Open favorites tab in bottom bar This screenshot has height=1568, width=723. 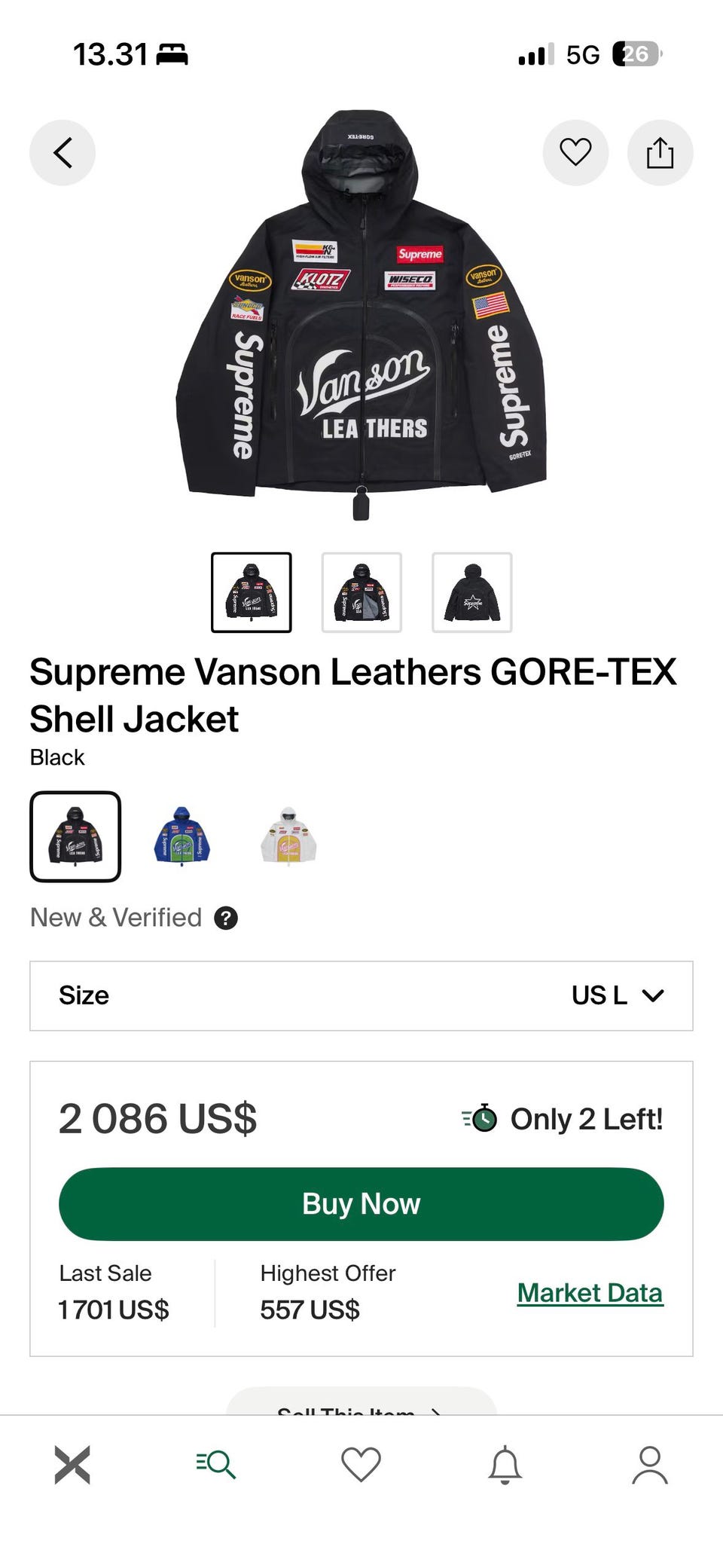tap(361, 1465)
